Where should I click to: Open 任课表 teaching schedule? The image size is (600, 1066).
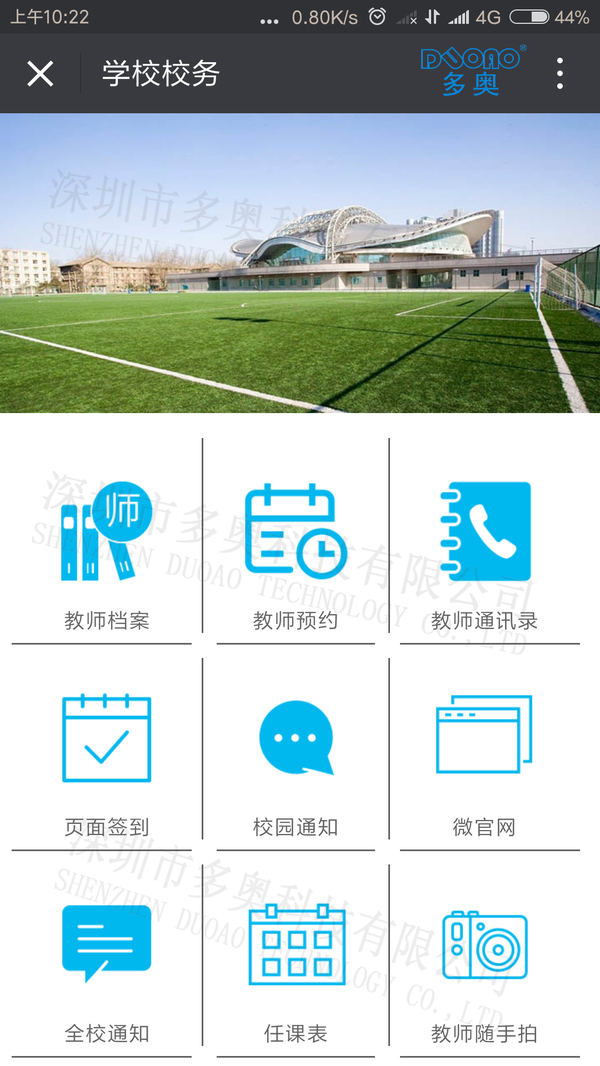click(295, 958)
